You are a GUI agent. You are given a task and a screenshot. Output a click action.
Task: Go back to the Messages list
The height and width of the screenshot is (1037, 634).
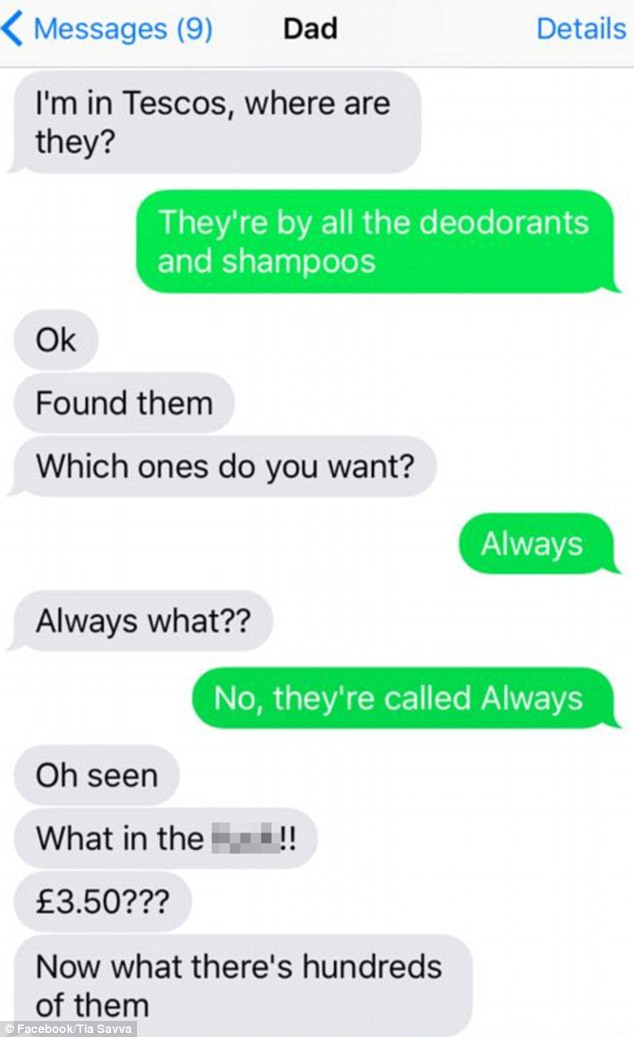108,29
